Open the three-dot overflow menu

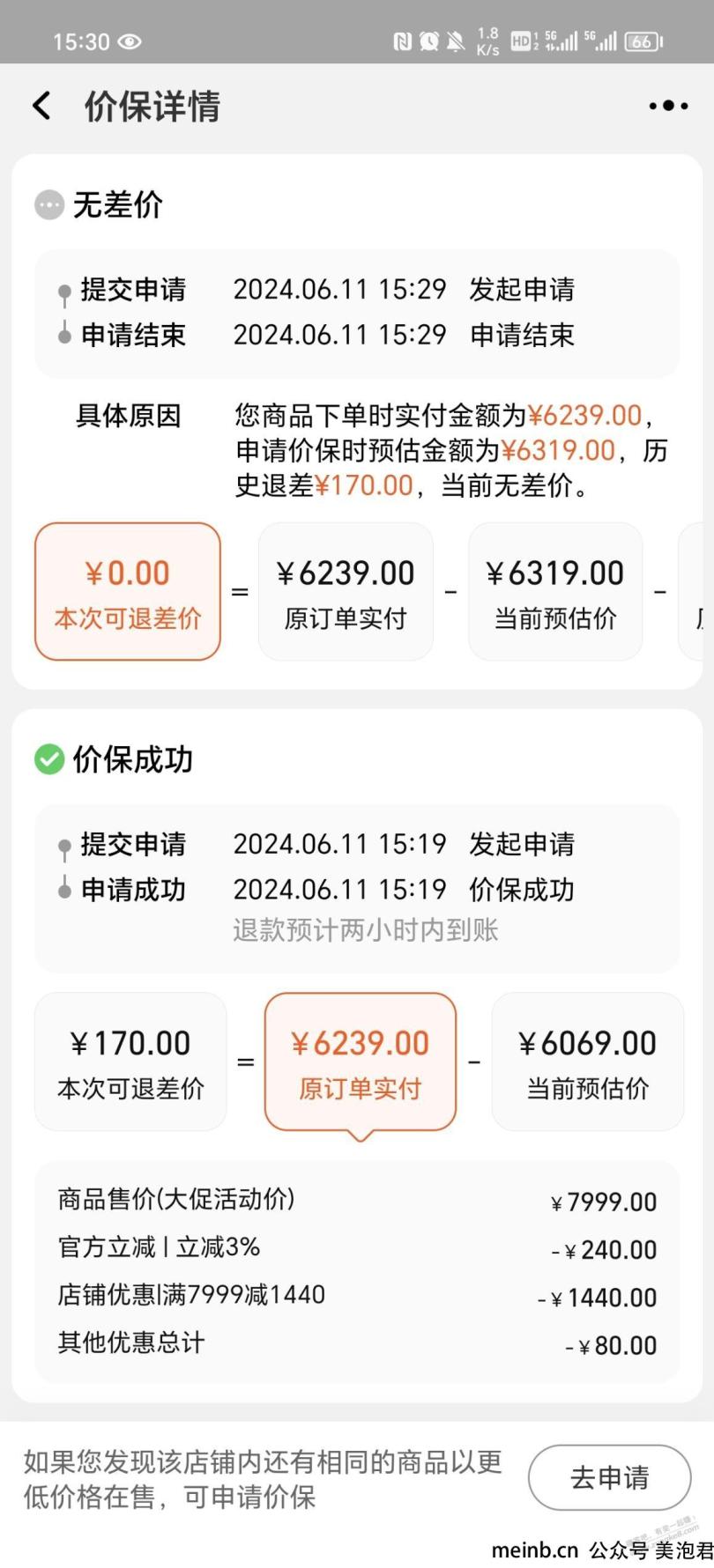tap(668, 106)
